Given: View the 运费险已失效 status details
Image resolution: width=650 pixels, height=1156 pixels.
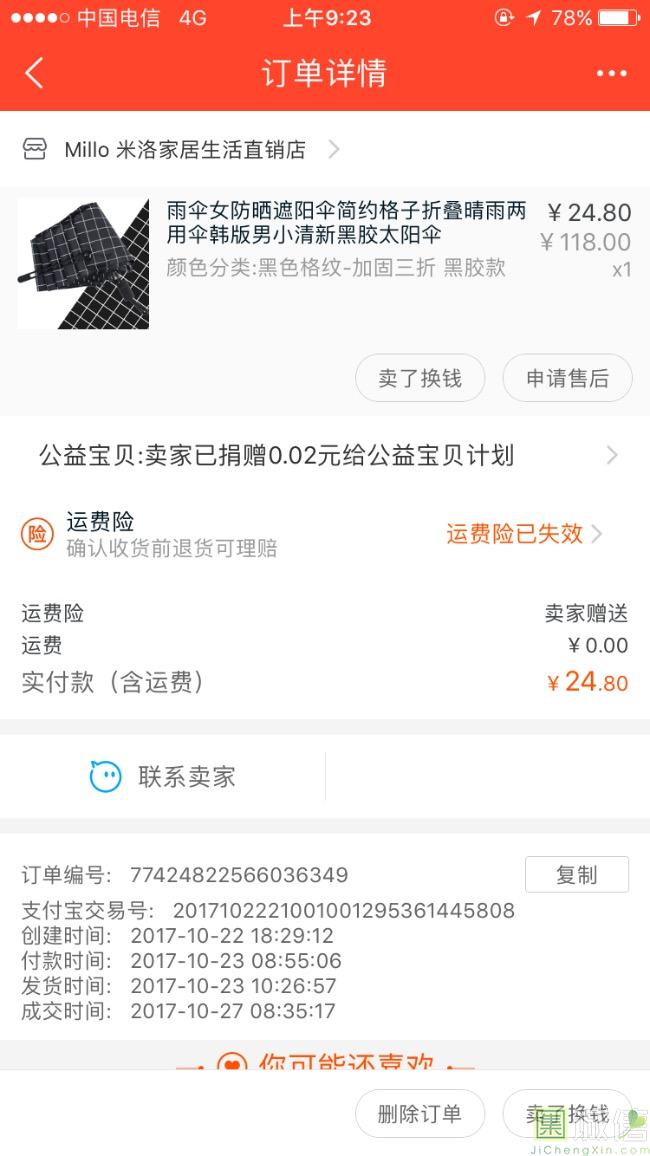Looking at the screenshot, I should coord(523,534).
